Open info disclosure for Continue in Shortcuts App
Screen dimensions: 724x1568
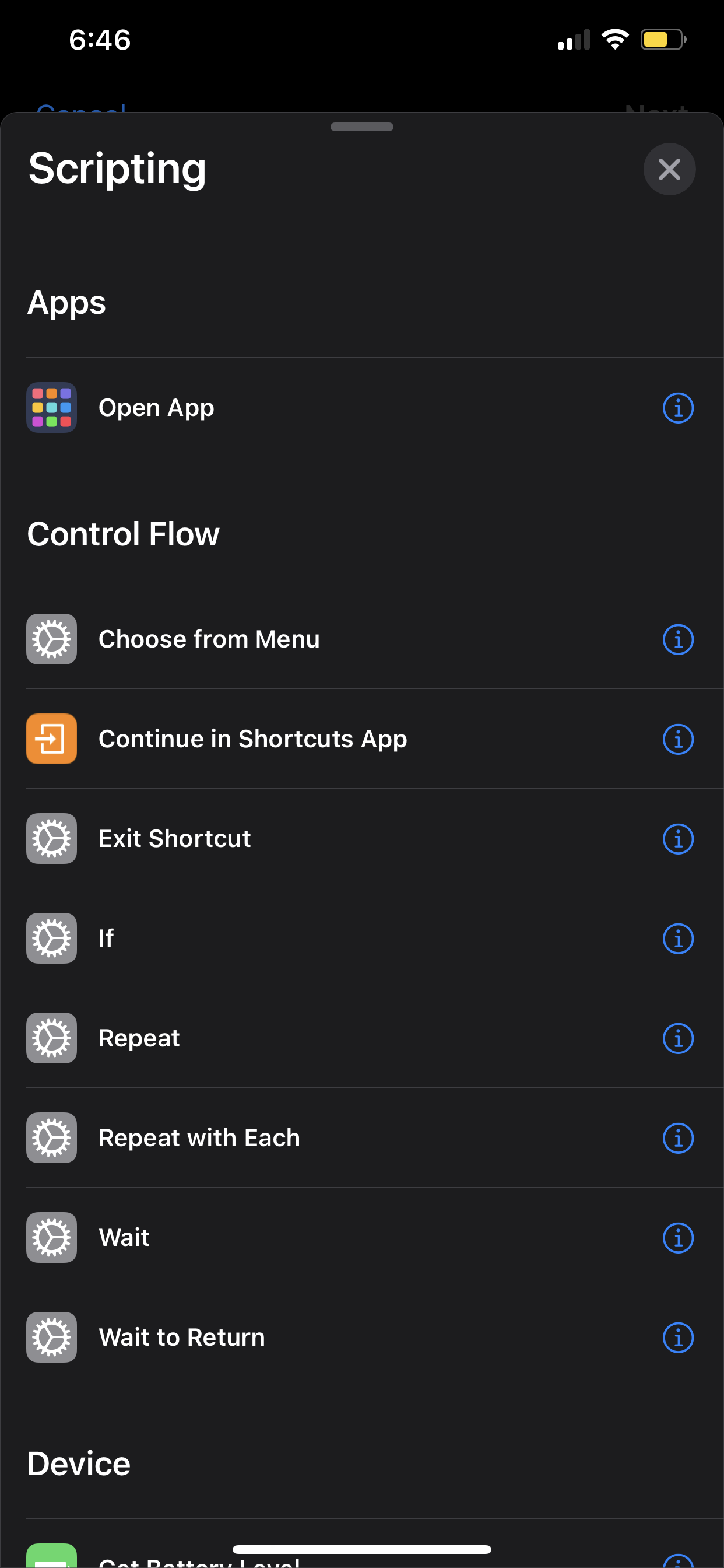[677, 738]
